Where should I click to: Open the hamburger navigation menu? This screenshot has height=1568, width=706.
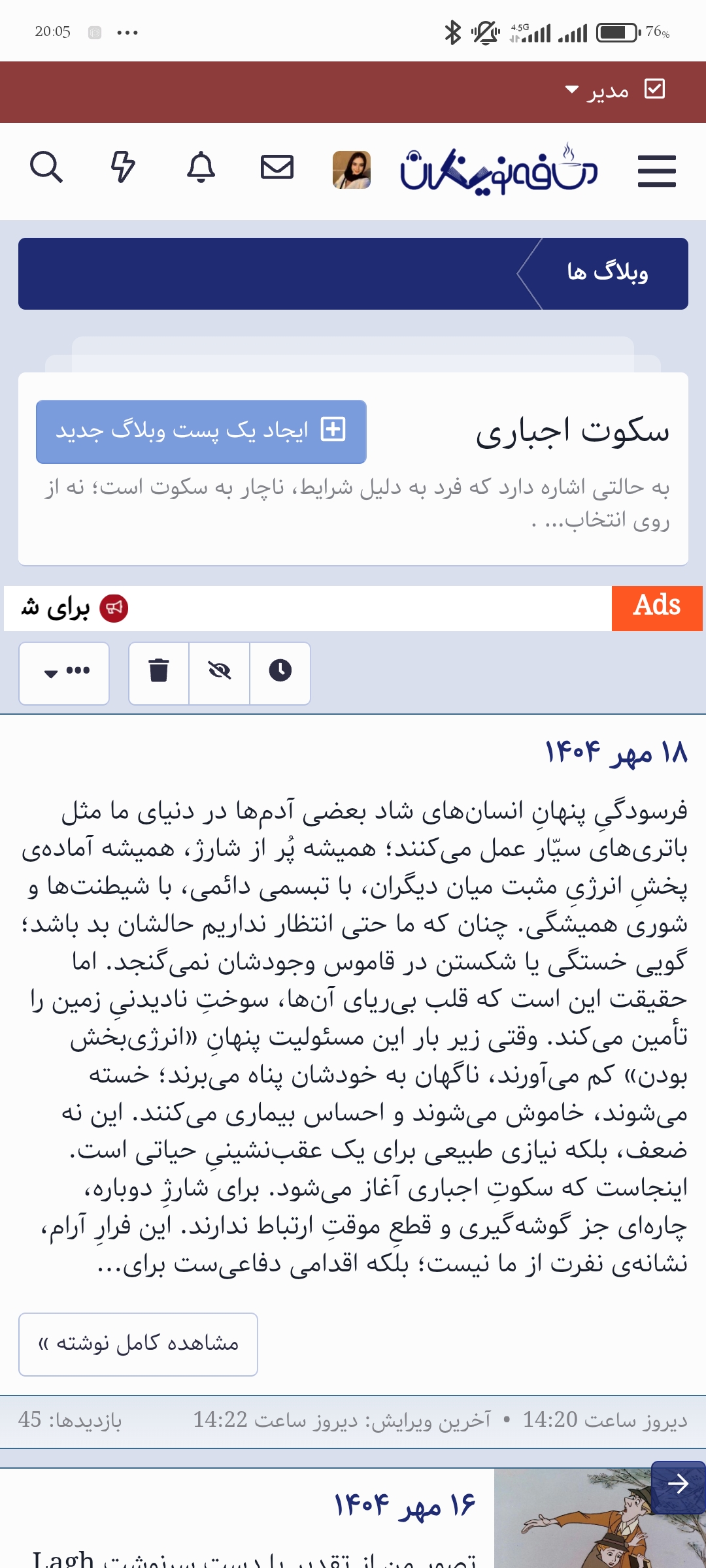(x=656, y=171)
